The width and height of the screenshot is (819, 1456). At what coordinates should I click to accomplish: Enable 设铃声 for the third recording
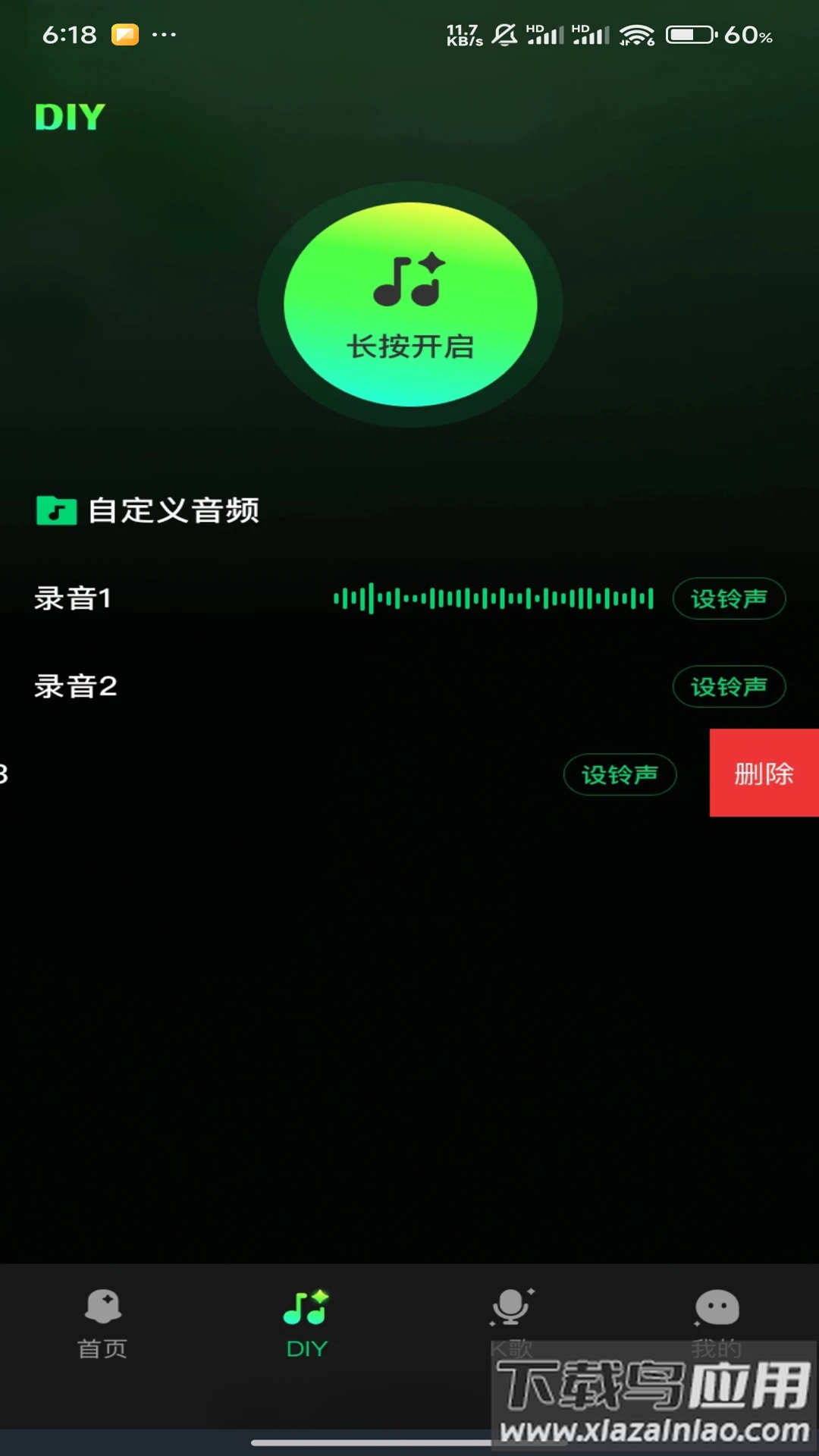pyautogui.click(x=620, y=774)
